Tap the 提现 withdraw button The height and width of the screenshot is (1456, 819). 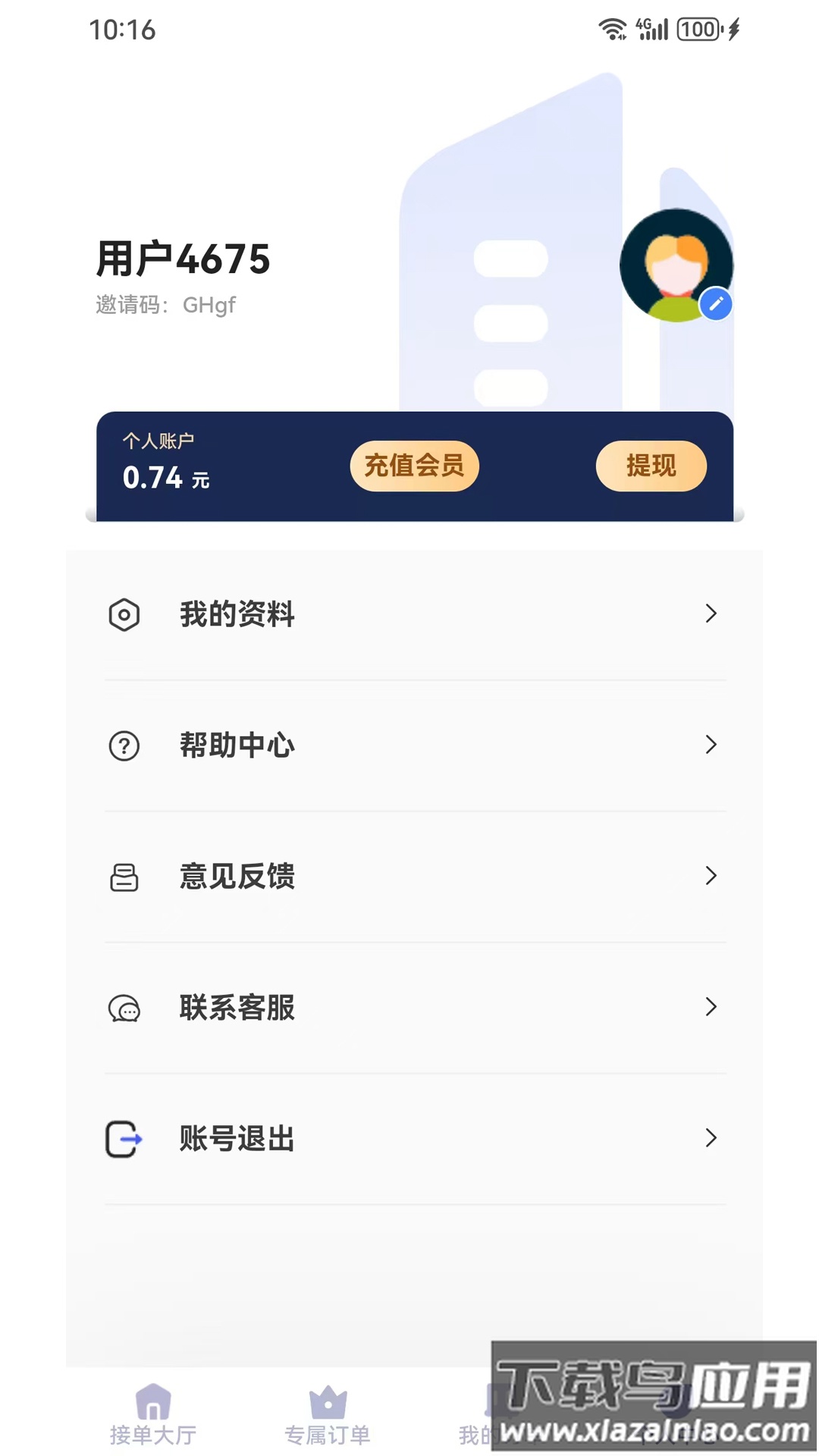651,466
